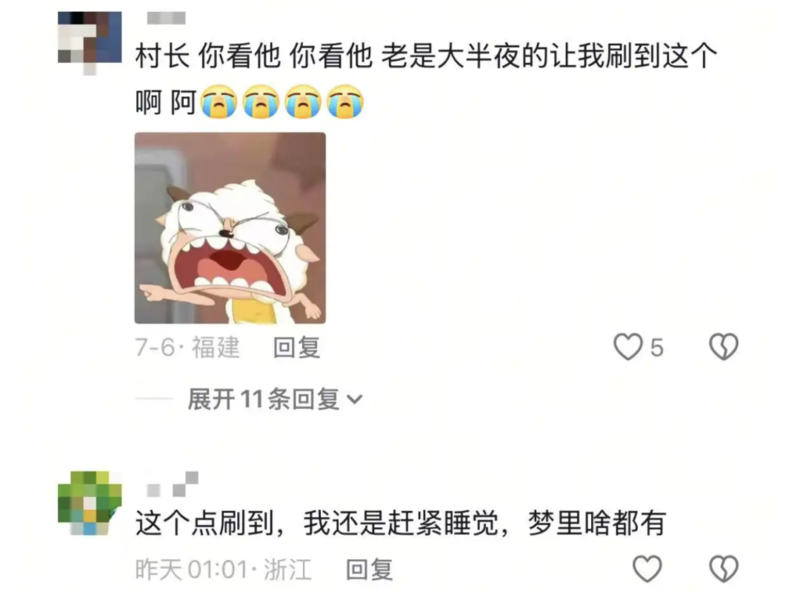Open the angry sheep image in the comment
The width and height of the screenshot is (800, 600).
pyautogui.click(x=230, y=228)
